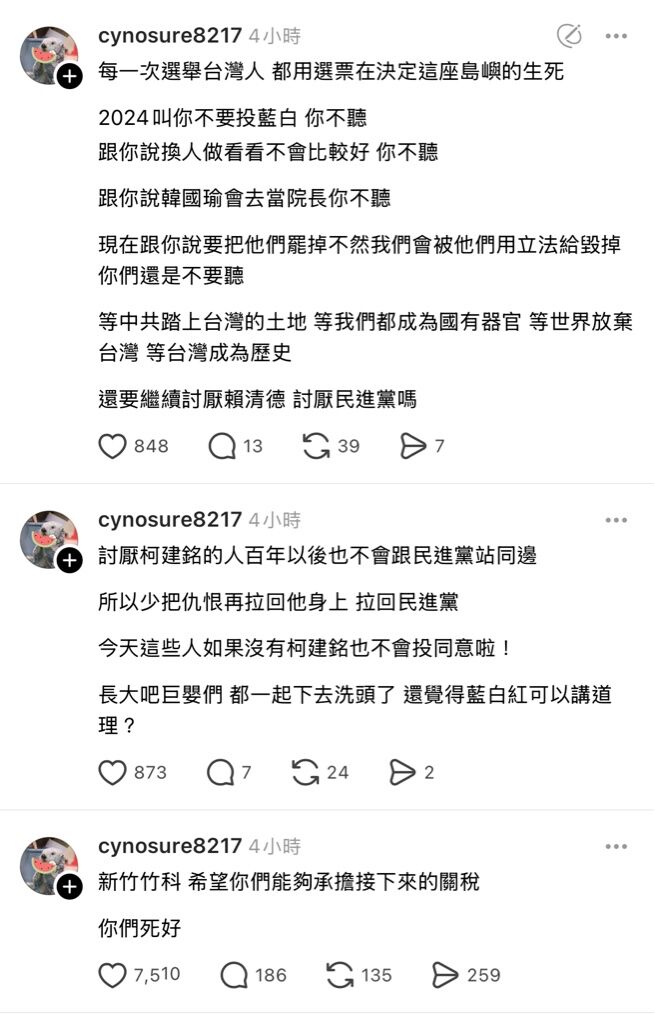The width and height of the screenshot is (655, 1024).
Task: Open cynosure8217's profile from the first post
Action: click(170, 37)
